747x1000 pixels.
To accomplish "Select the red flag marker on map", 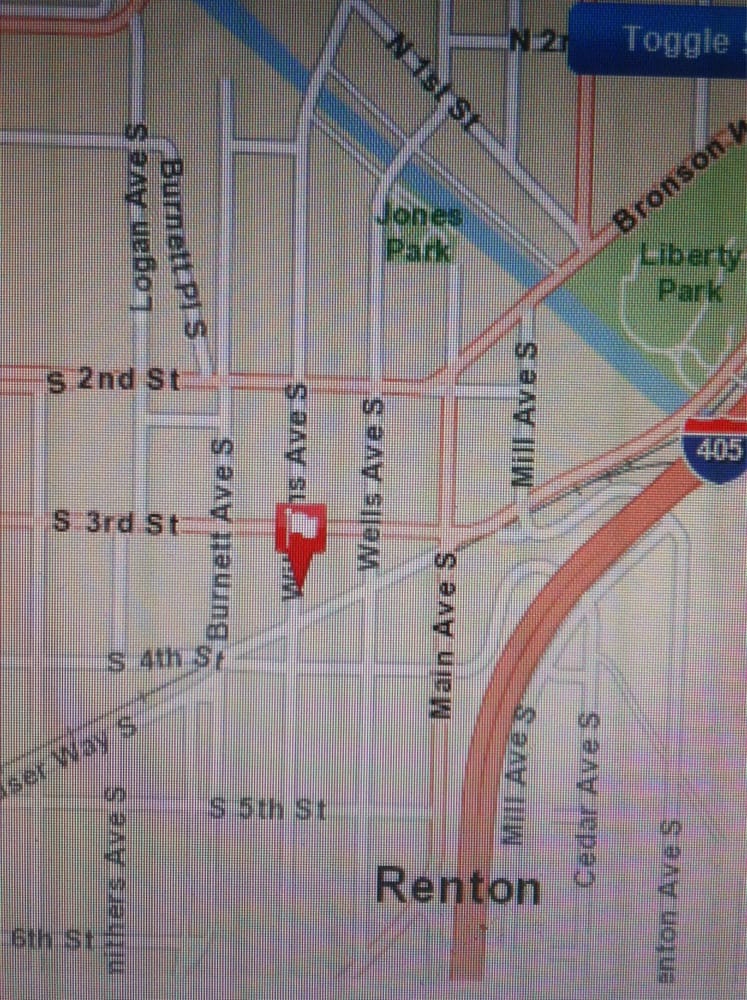I will click(301, 530).
